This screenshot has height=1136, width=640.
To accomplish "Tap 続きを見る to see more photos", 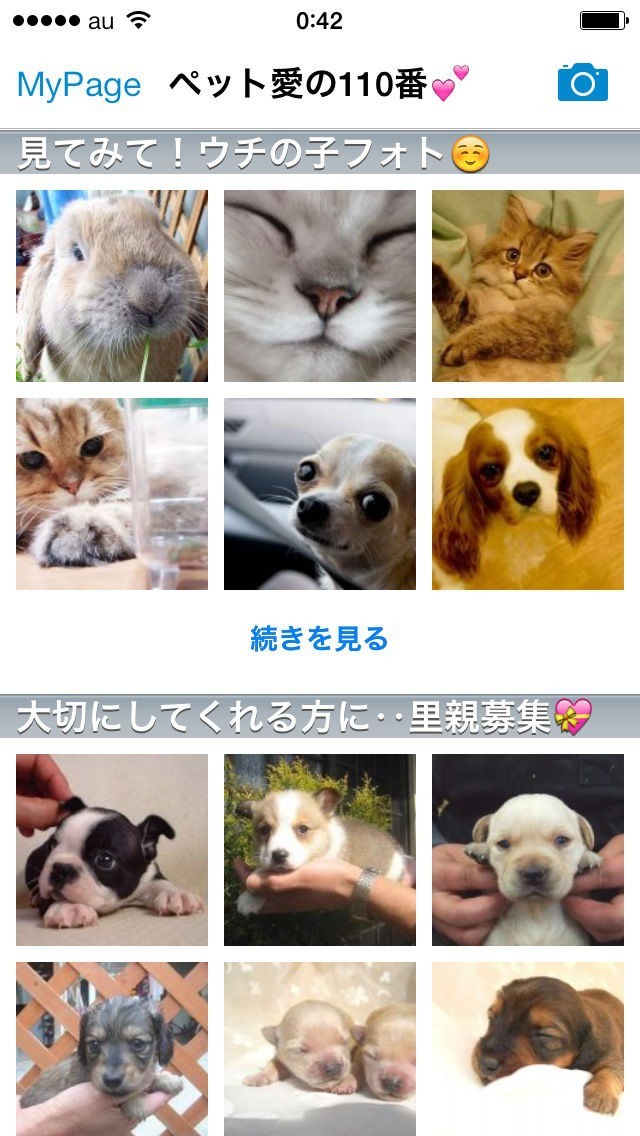I will pyautogui.click(x=319, y=638).
